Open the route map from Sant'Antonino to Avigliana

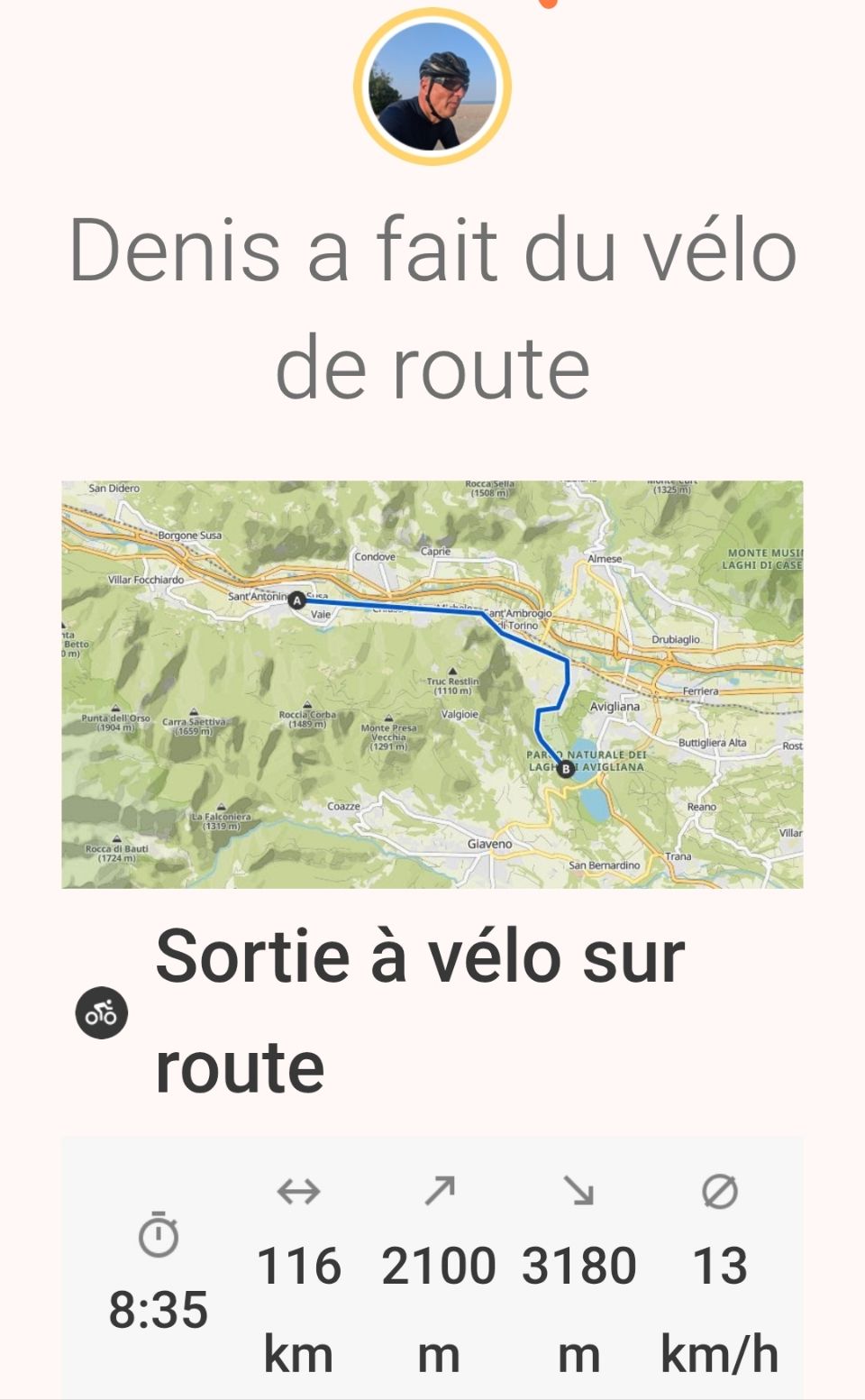(432, 683)
